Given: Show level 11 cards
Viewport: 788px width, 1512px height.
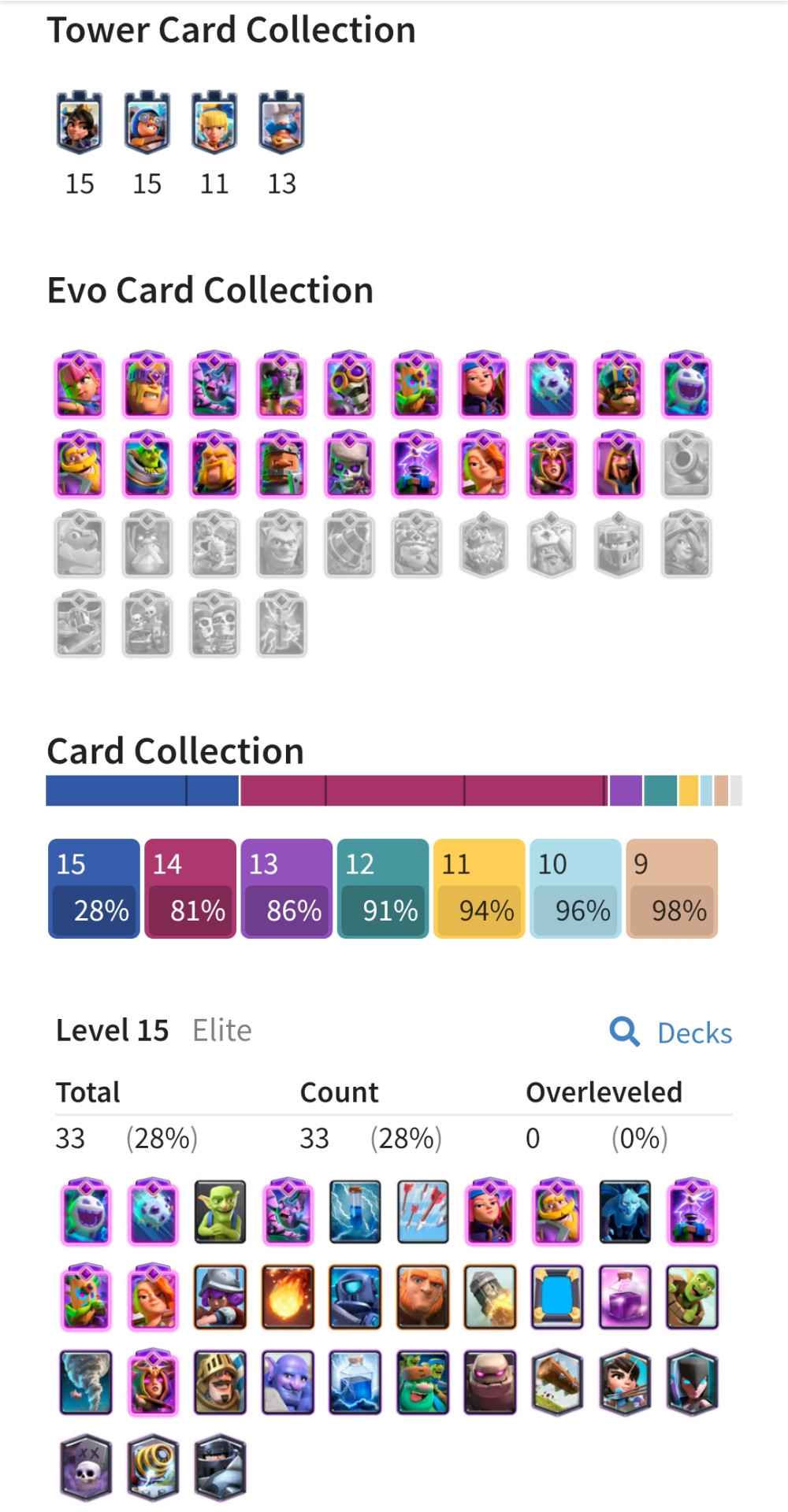Looking at the screenshot, I should (x=478, y=888).
